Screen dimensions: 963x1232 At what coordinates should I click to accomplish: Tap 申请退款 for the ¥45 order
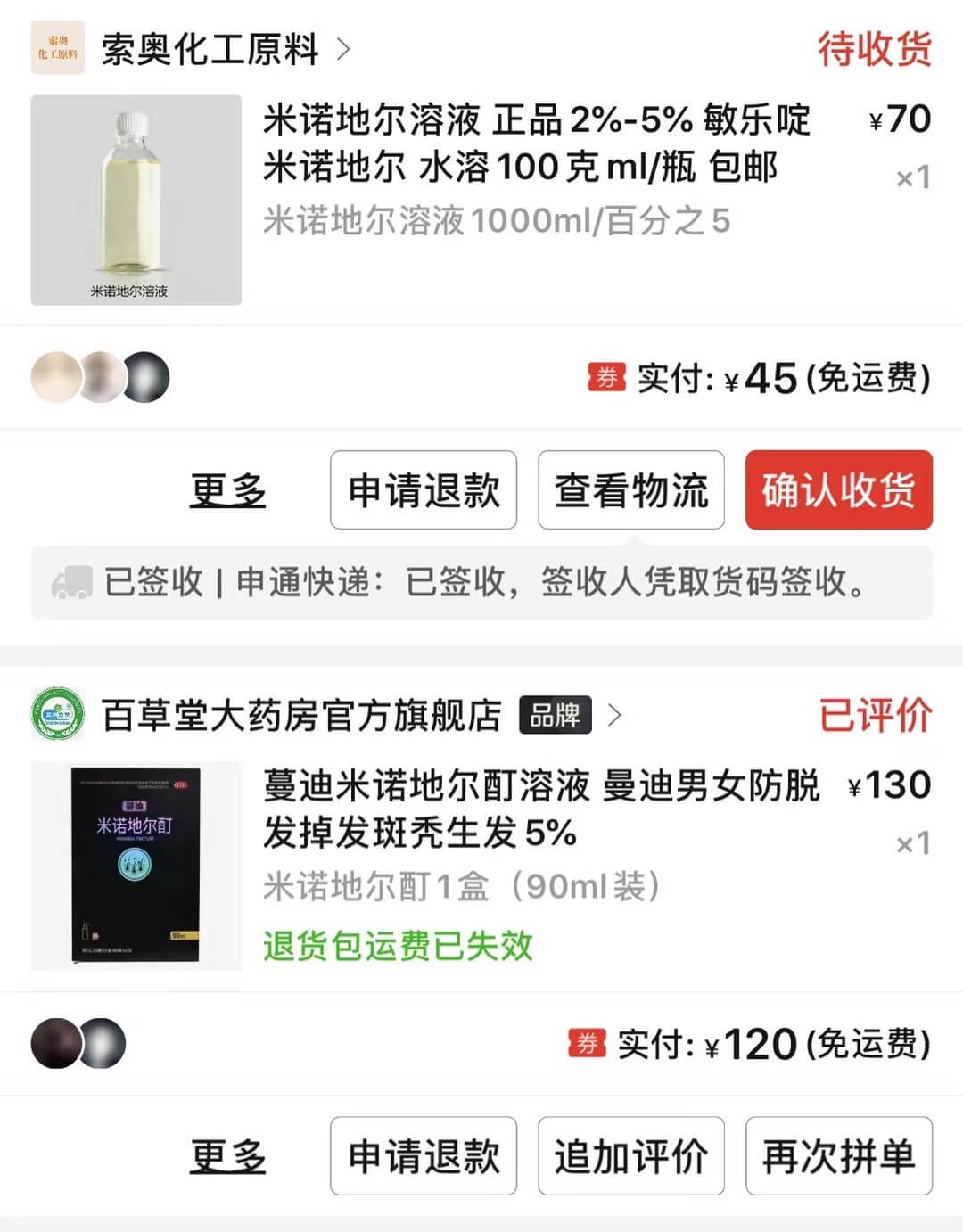click(x=424, y=490)
